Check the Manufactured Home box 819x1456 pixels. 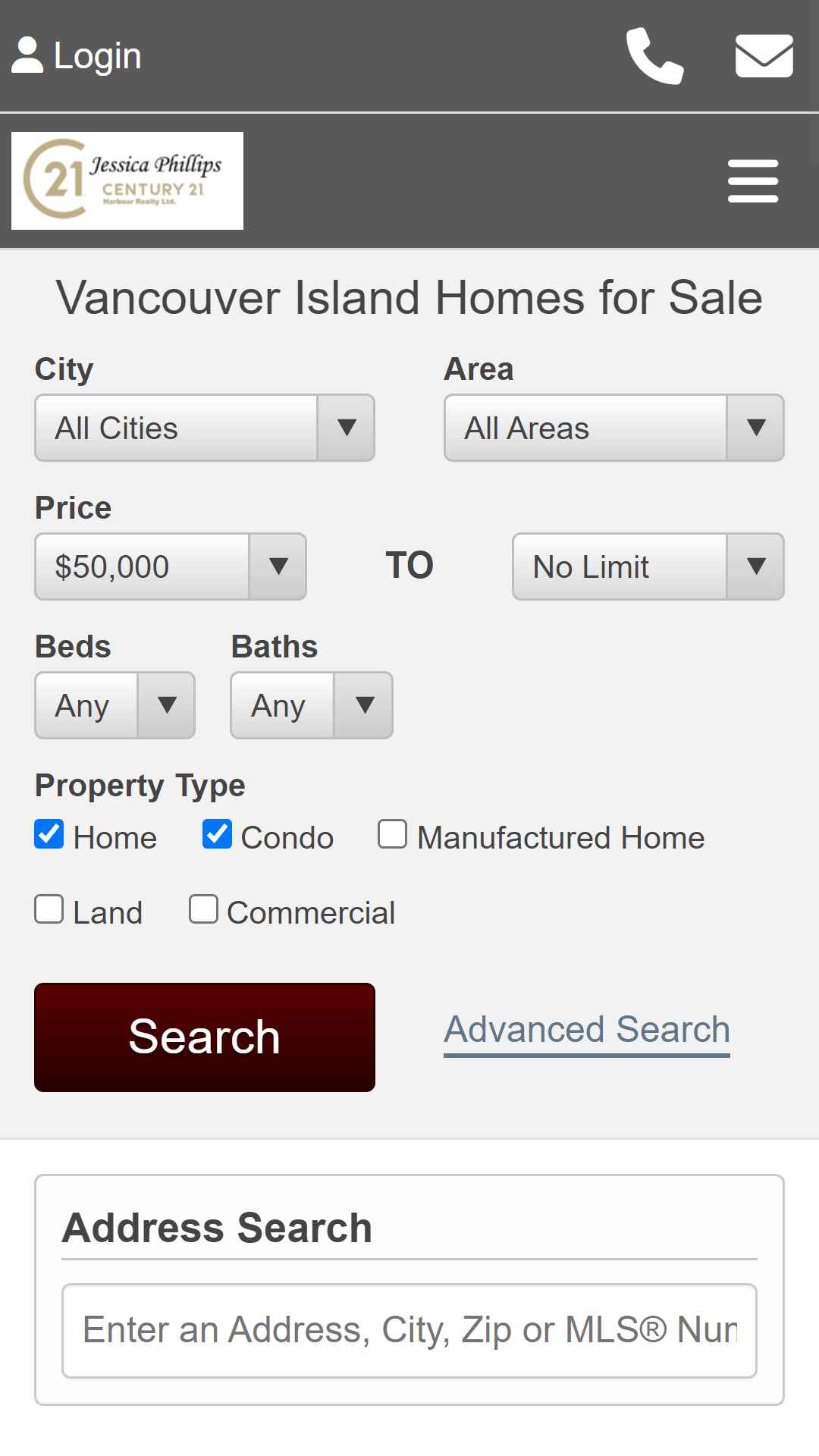pyautogui.click(x=393, y=834)
